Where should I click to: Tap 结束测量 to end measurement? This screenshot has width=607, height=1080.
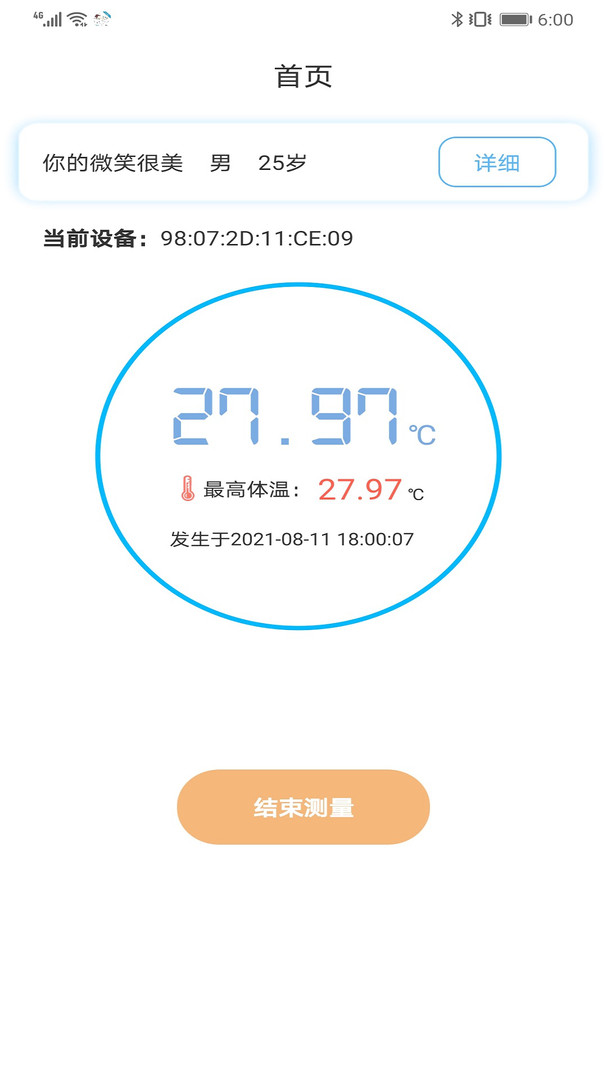[303, 807]
